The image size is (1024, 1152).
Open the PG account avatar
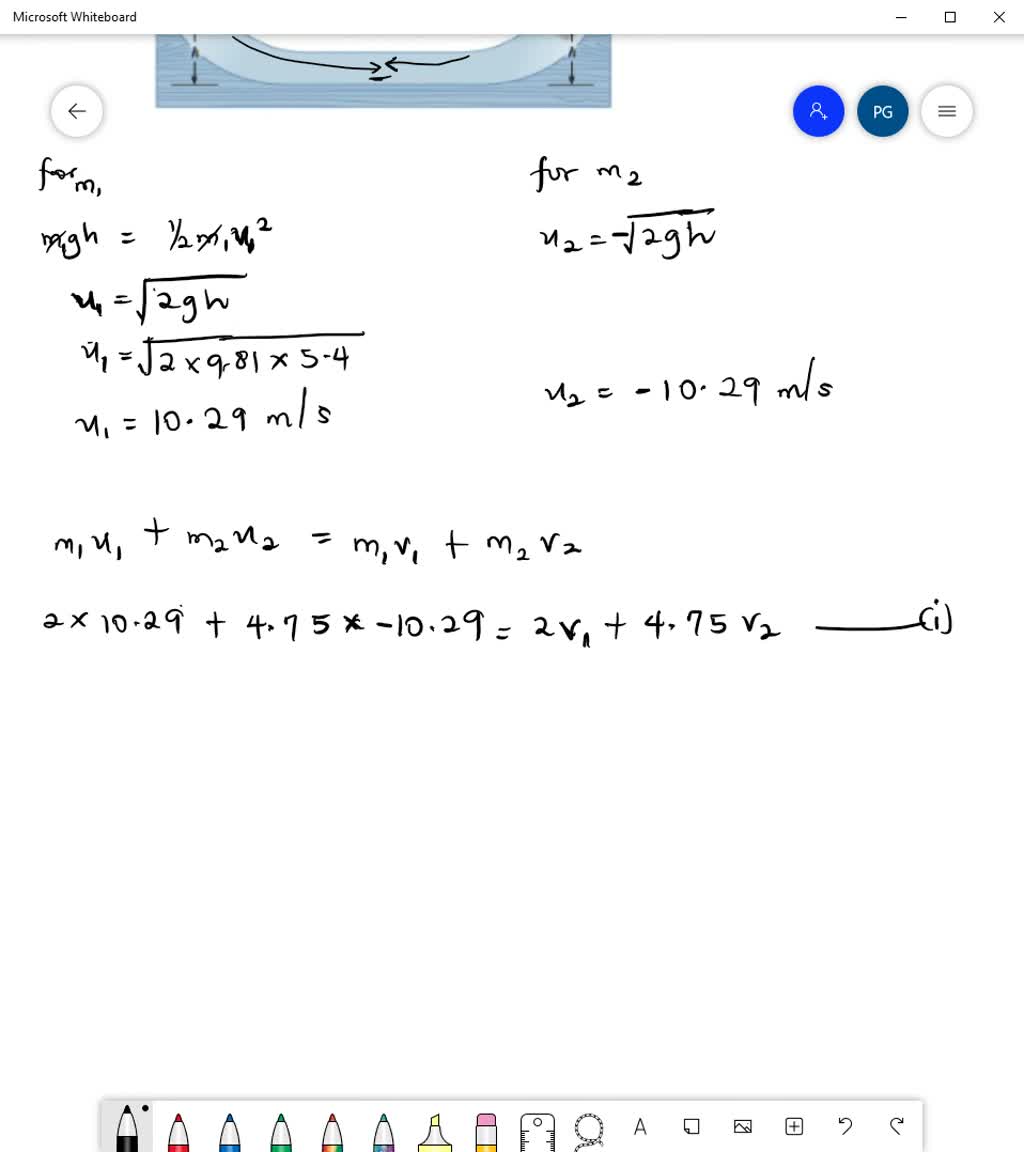pos(882,111)
